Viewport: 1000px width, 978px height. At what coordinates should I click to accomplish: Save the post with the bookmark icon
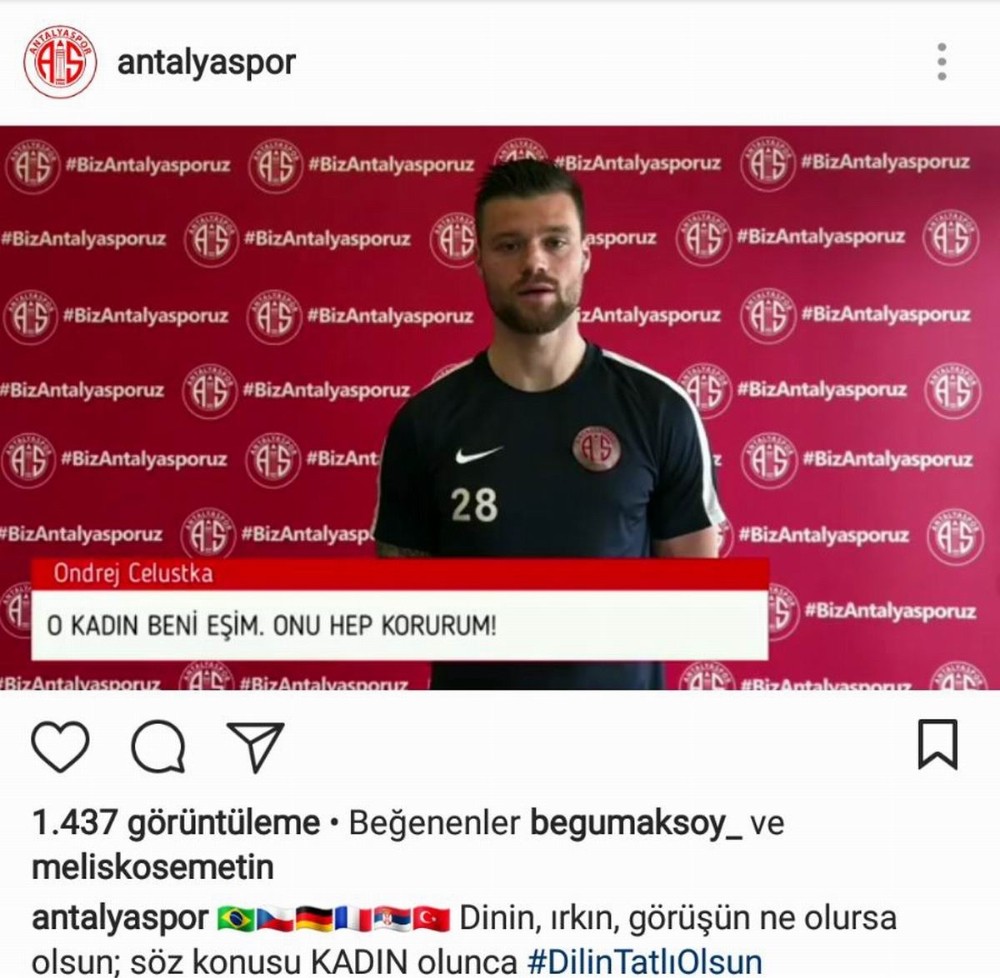tap(937, 745)
